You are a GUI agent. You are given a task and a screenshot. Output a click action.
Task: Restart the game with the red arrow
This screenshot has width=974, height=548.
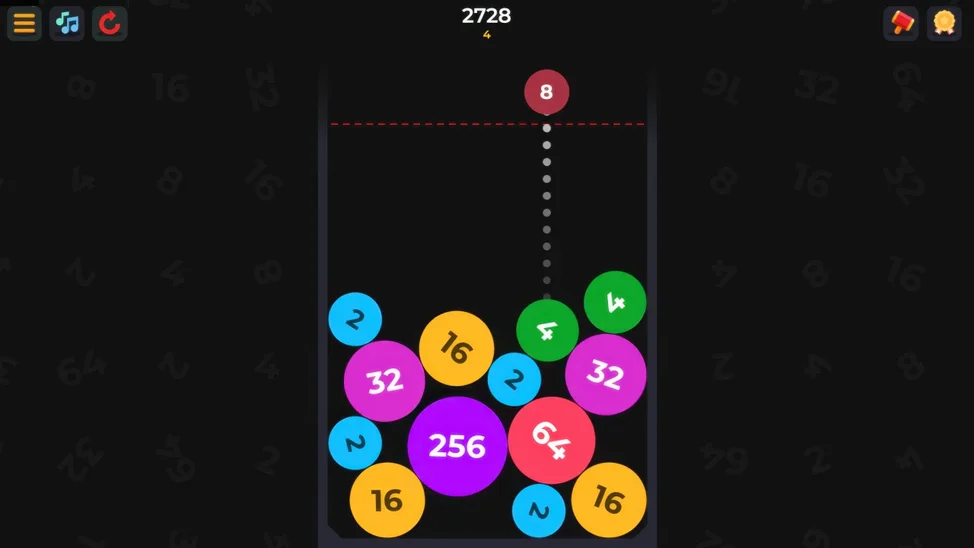[110, 23]
